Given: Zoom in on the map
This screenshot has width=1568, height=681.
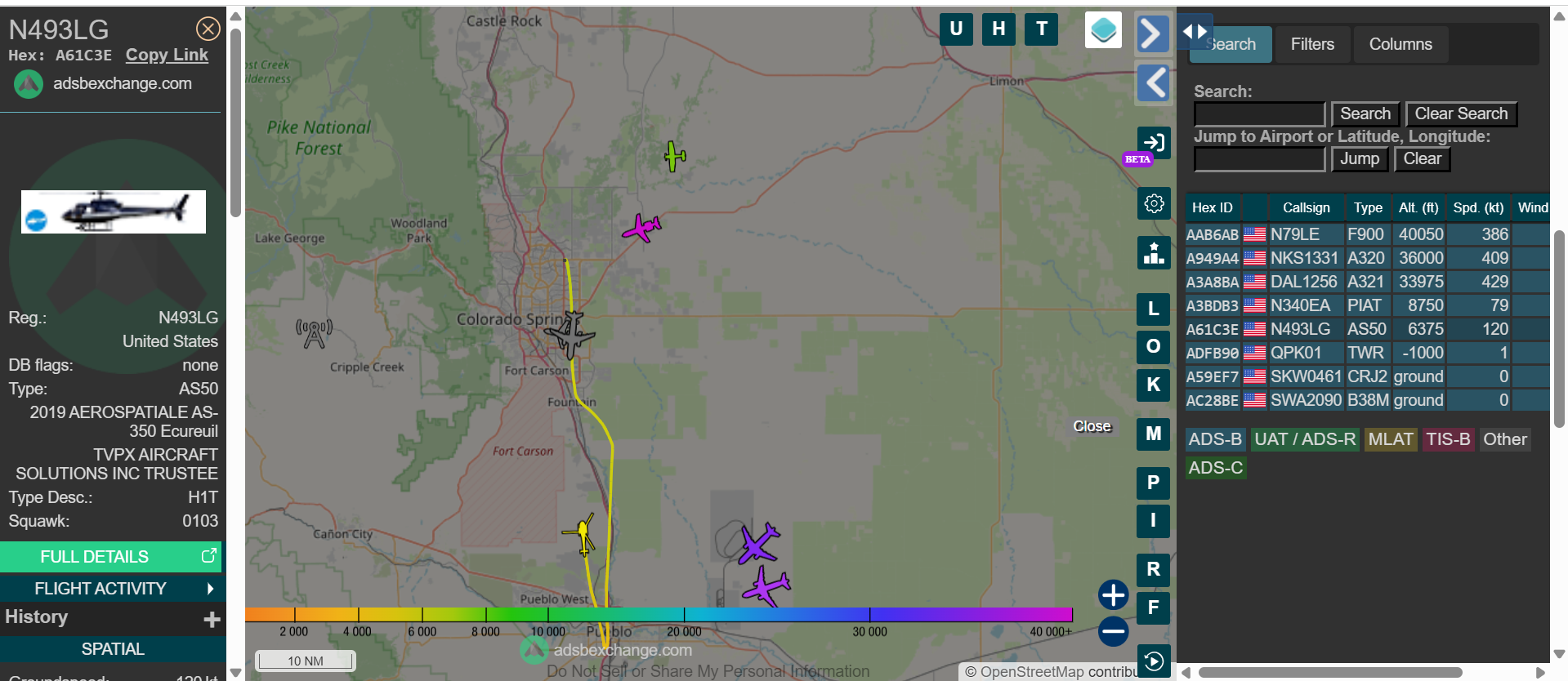Looking at the screenshot, I should point(1113,595).
